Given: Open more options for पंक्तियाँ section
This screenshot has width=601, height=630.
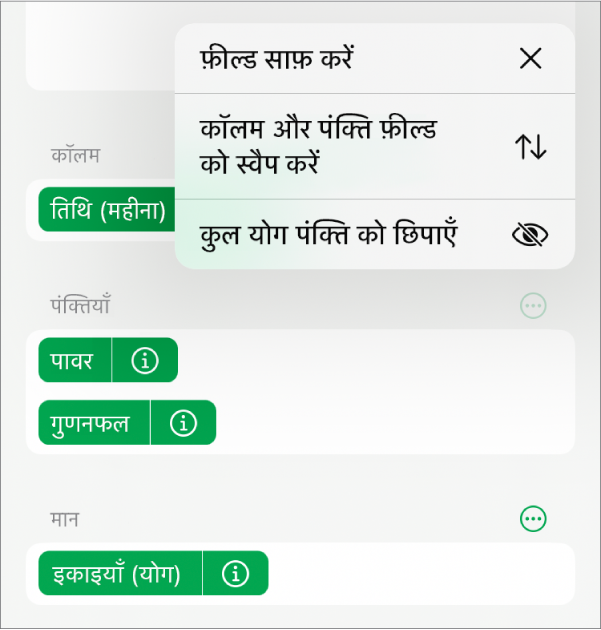Looking at the screenshot, I should pos(534,306).
